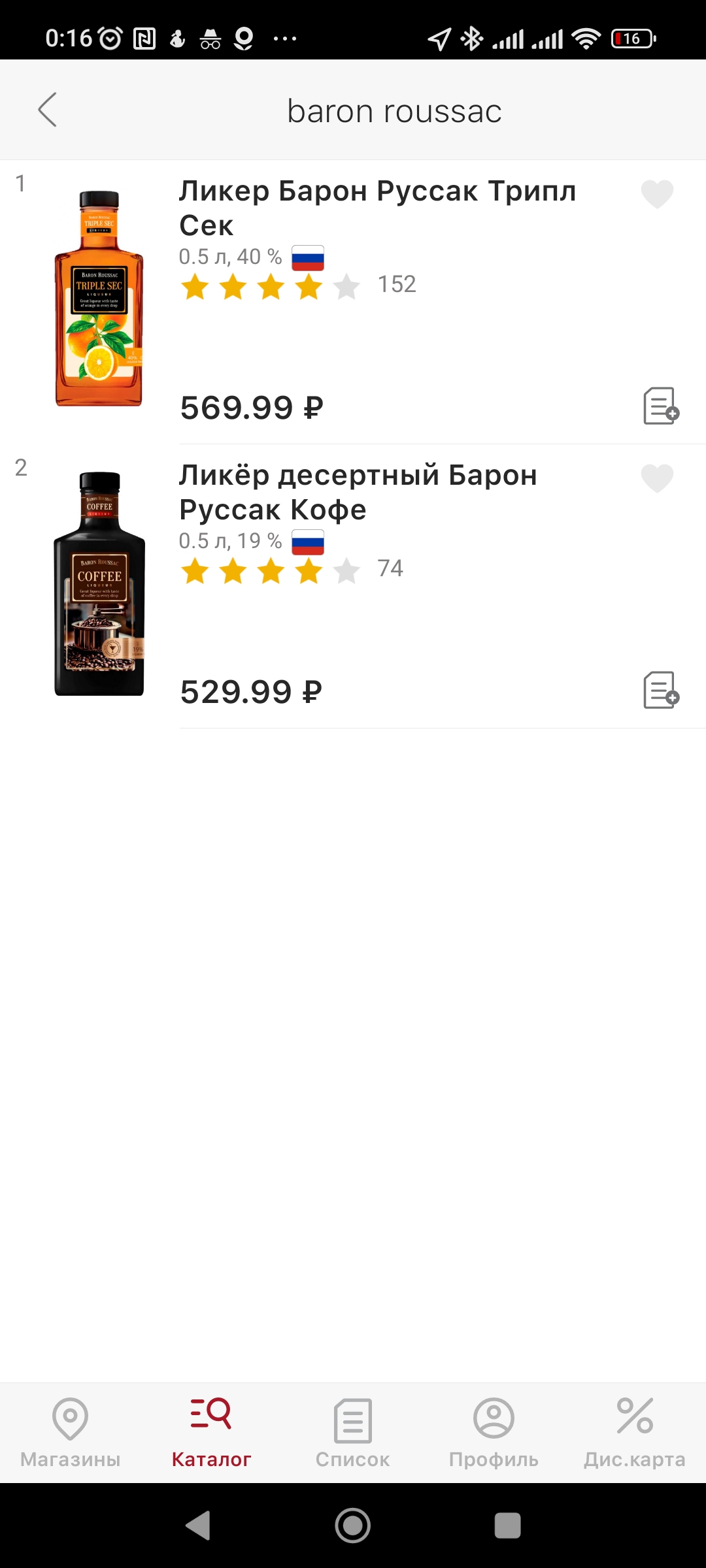Tap the system home button
Viewport: 706px width, 1568px height.
pos(353,1526)
